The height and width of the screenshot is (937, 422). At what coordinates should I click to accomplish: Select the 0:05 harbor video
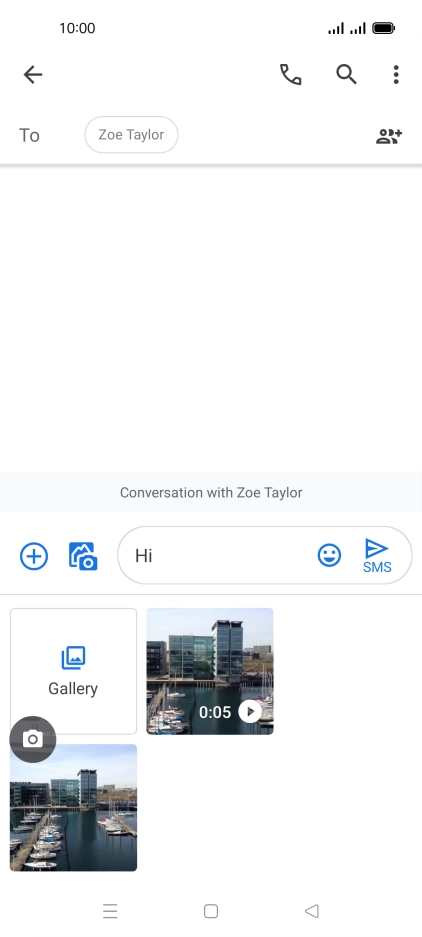tap(210, 671)
